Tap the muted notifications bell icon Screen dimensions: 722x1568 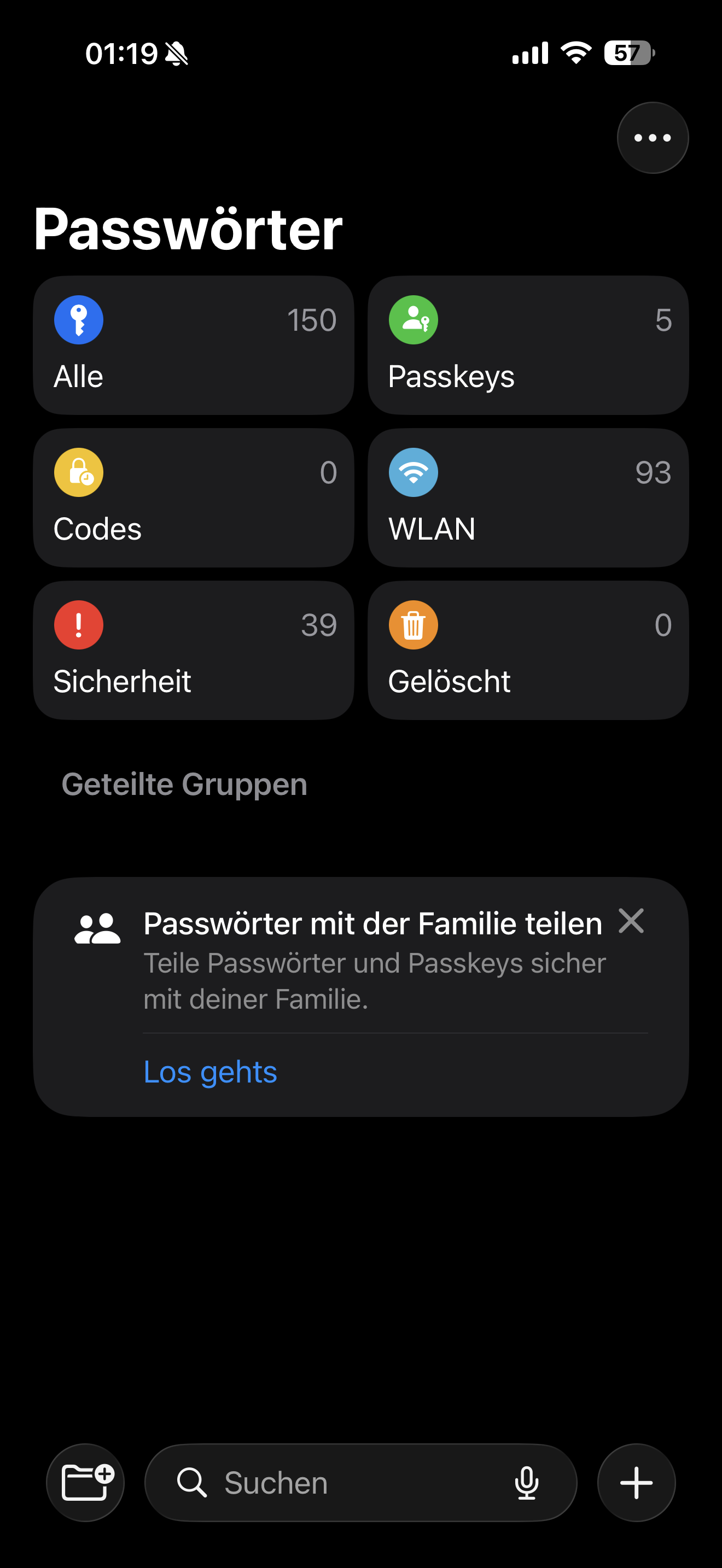click(x=177, y=54)
